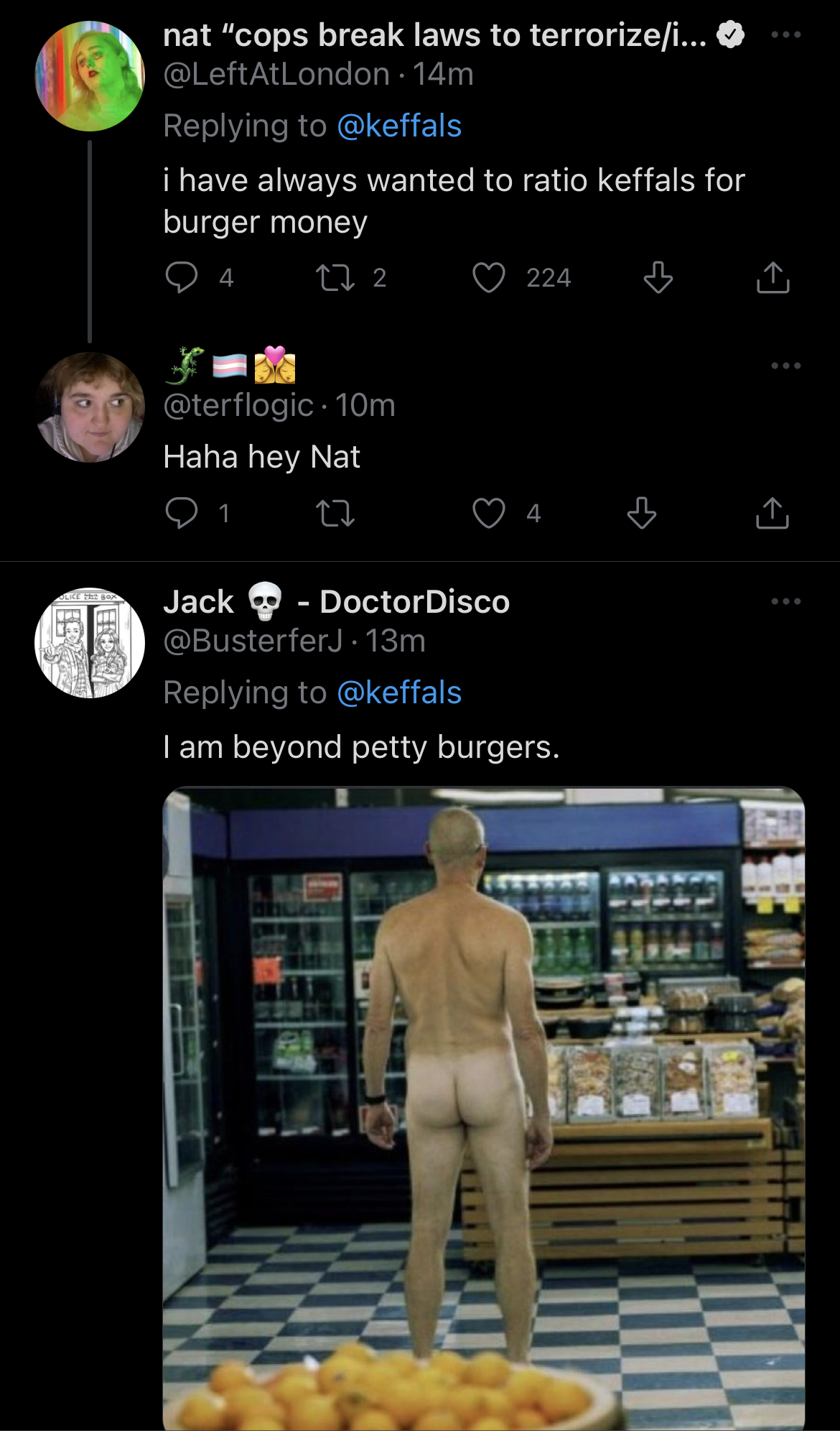Reply to LeftAtLondon's burger money tweet
The width and height of the screenshot is (840, 1431).
181,277
